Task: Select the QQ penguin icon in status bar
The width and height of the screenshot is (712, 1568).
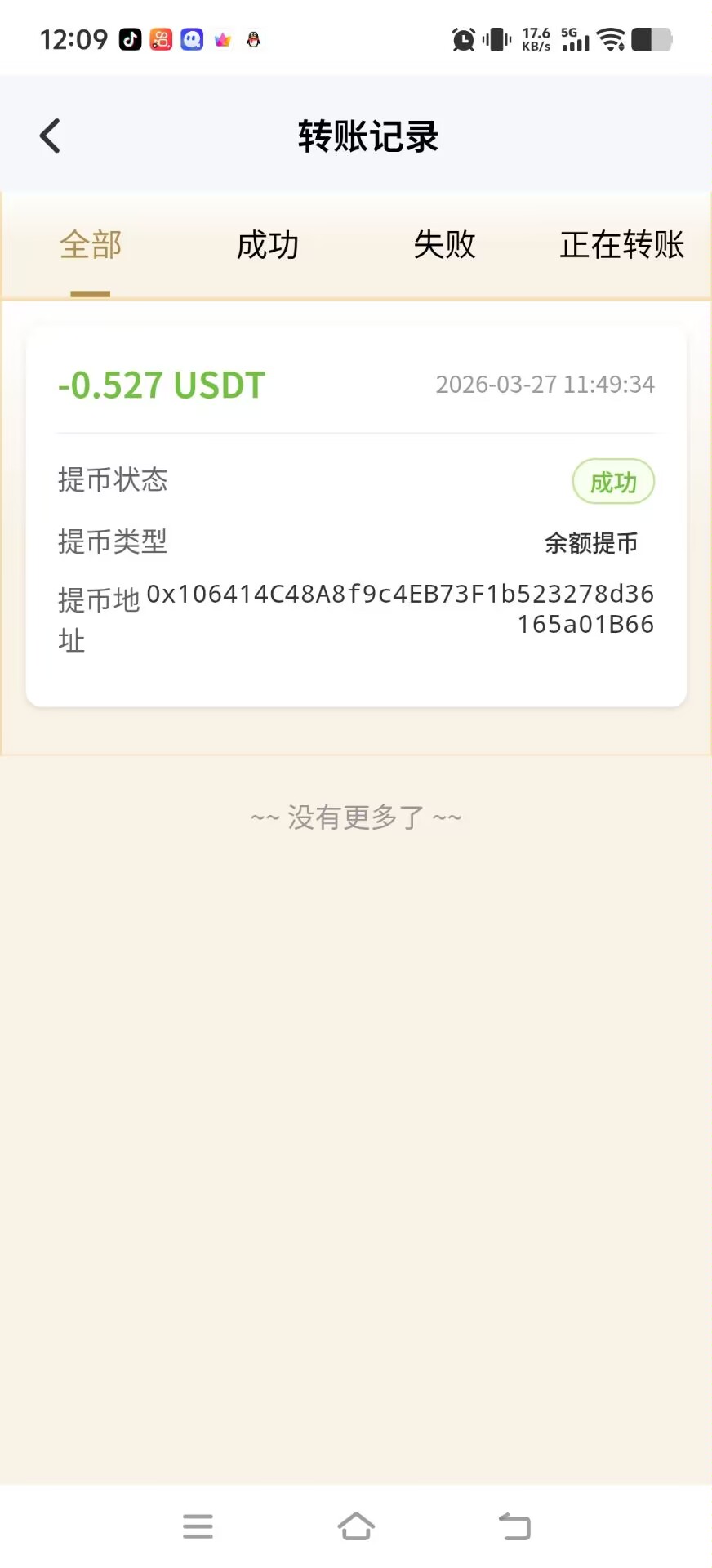Action: click(x=253, y=39)
